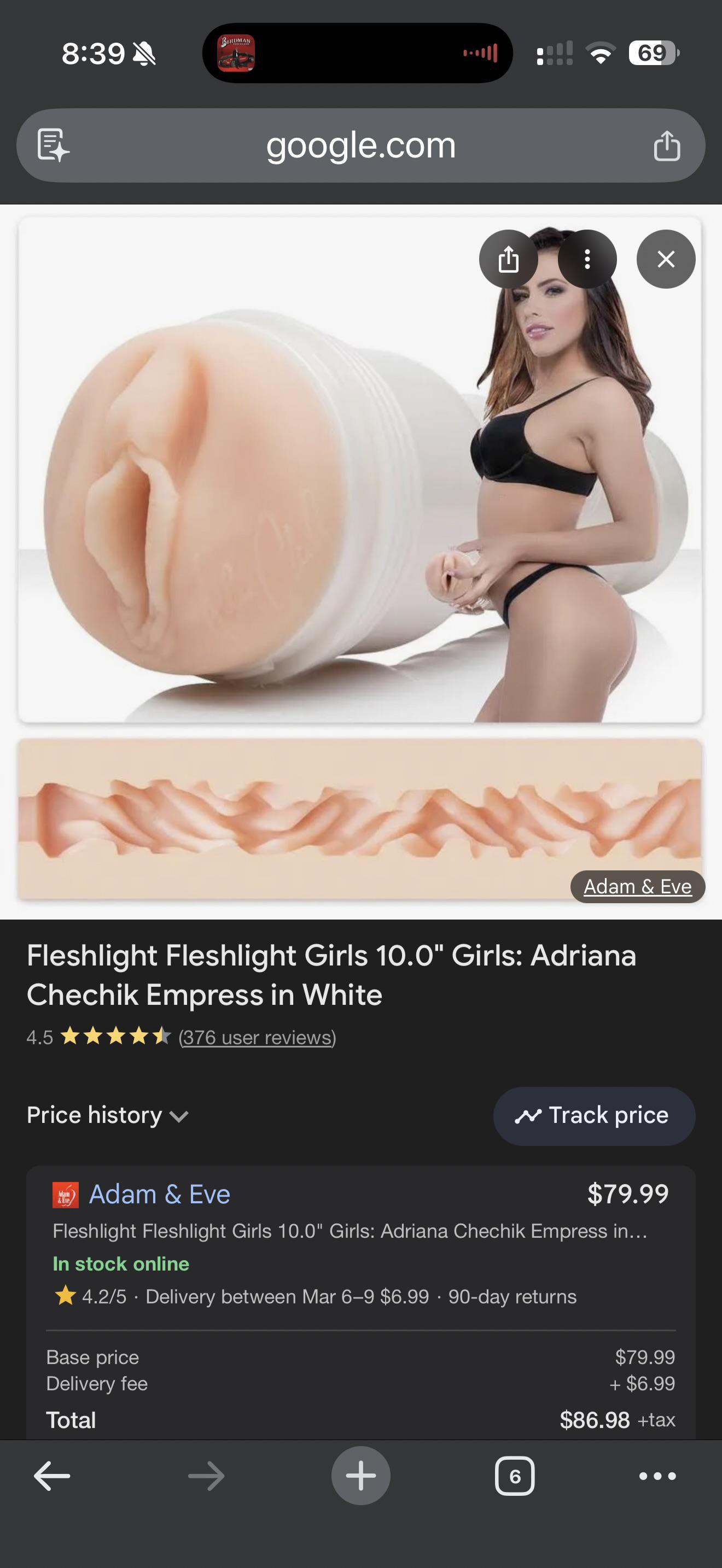Image resolution: width=722 pixels, height=1568 pixels.
Task: Open the 376 user reviews link
Action: point(258,1037)
